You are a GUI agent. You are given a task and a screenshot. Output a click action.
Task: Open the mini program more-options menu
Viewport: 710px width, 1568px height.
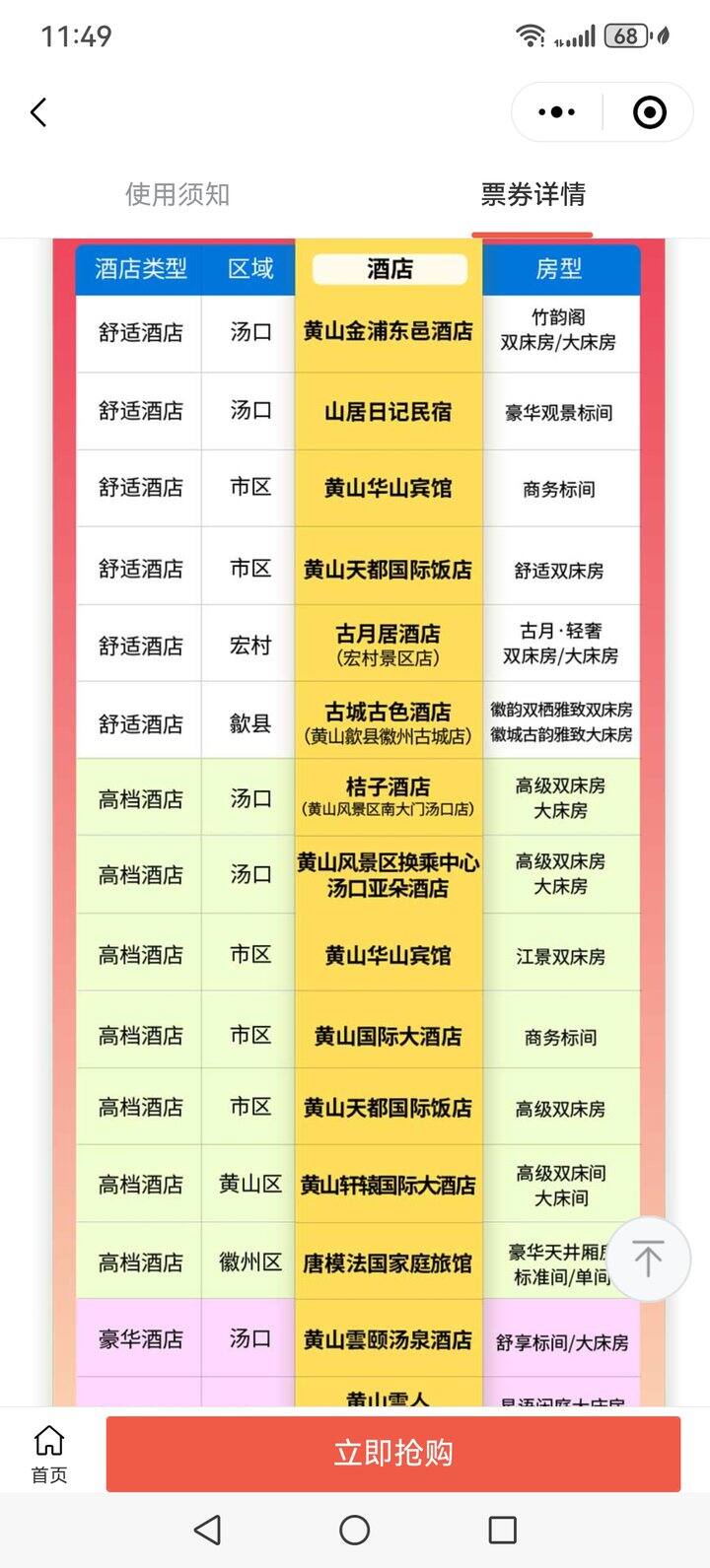[557, 112]
